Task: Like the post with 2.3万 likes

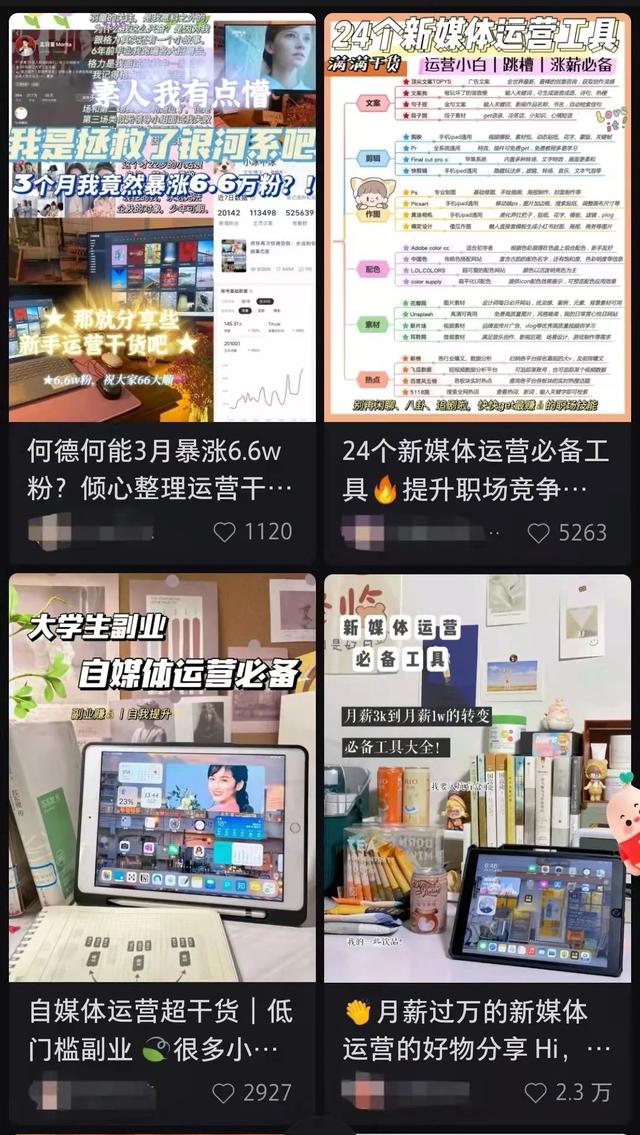Action: (537, 1092)
